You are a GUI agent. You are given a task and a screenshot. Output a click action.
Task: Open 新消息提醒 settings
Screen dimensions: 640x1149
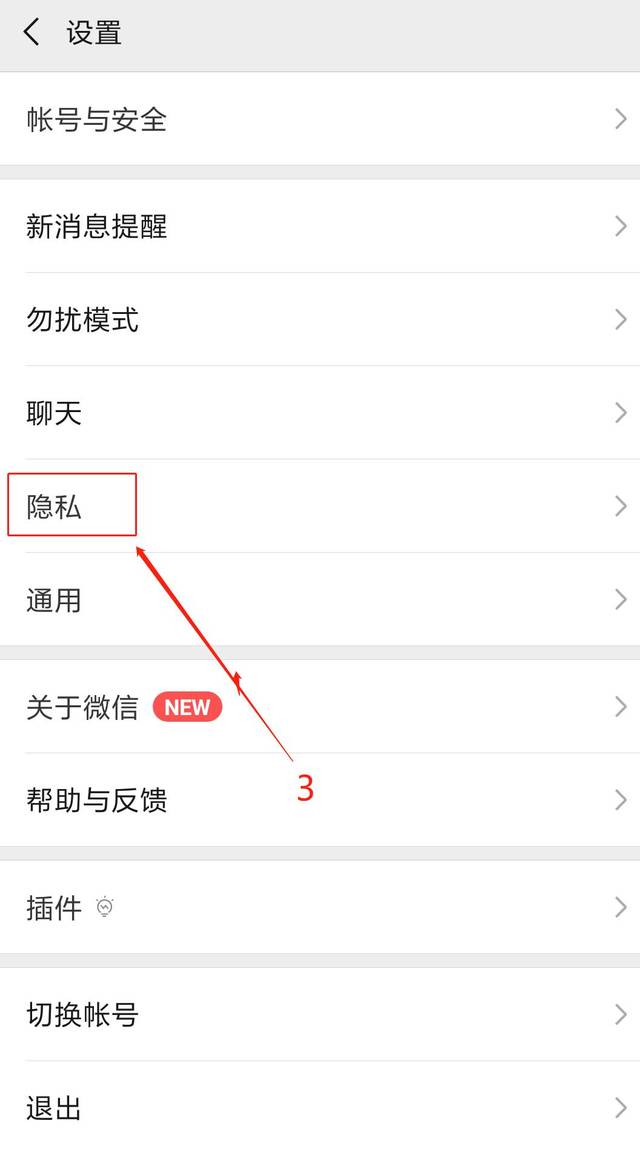[320, 226]
